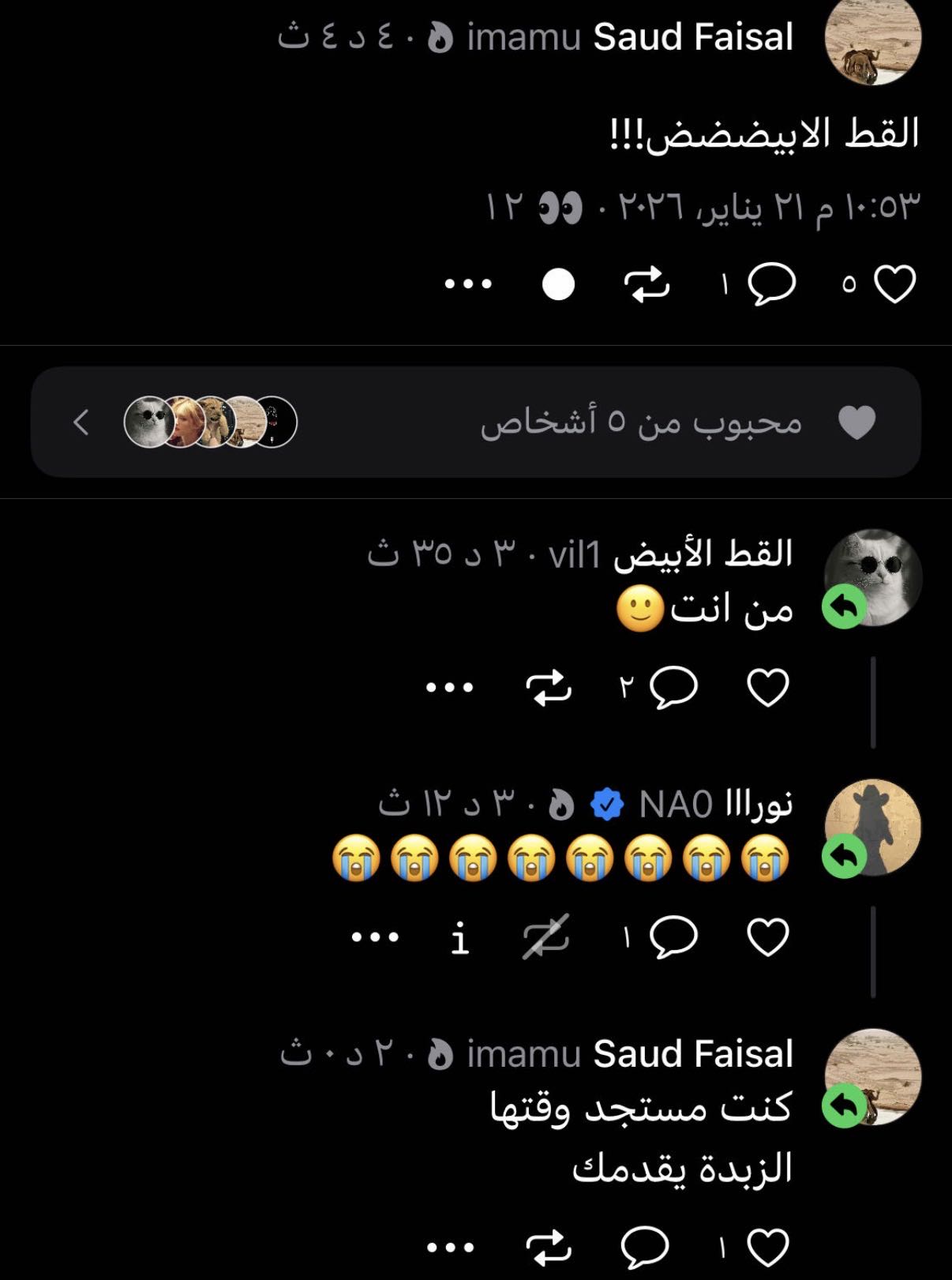Screen dimensions: 952x1280
Task: Open القط الأبيض profile picture
Action: point(873,577)
